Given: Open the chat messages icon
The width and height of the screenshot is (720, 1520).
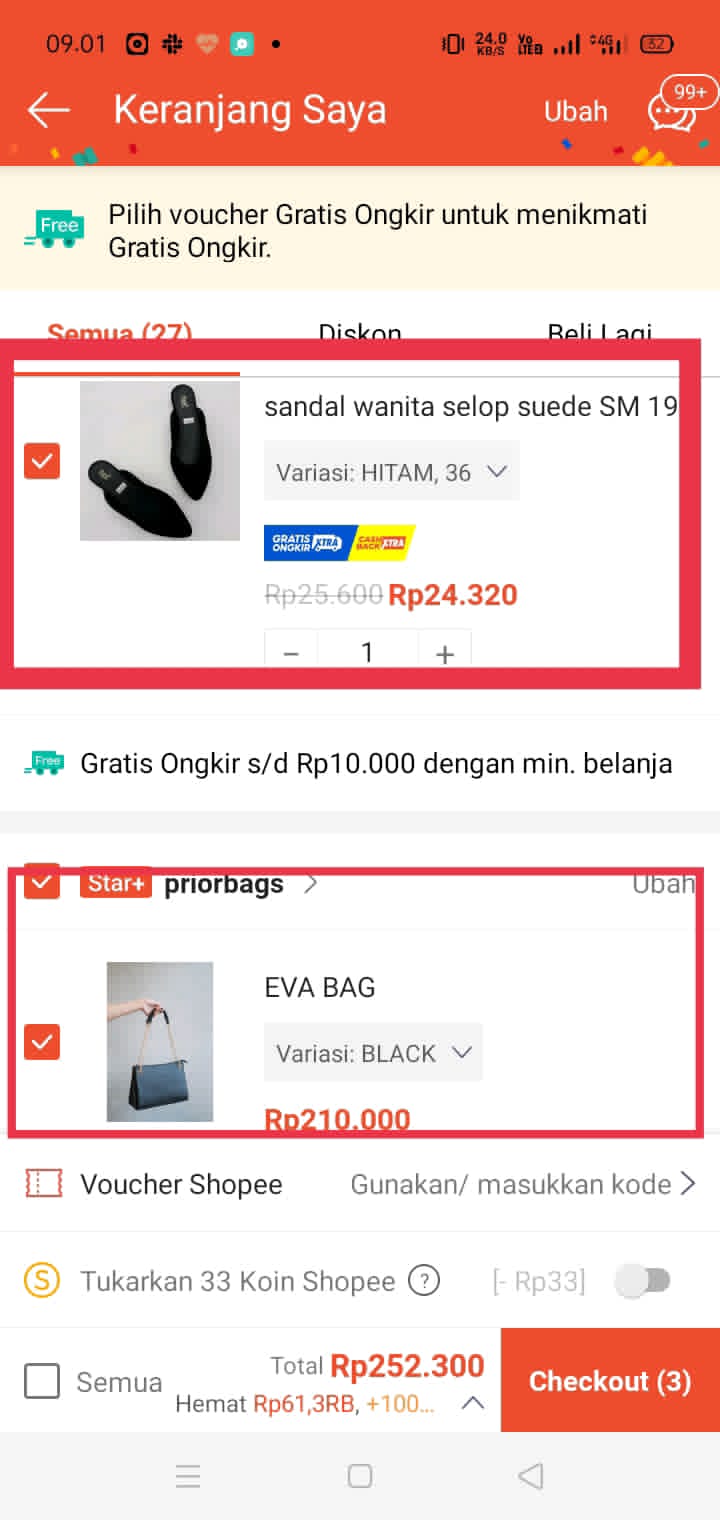Looking at the screenshot, I should pyautogui.click(x=674, y=110).
